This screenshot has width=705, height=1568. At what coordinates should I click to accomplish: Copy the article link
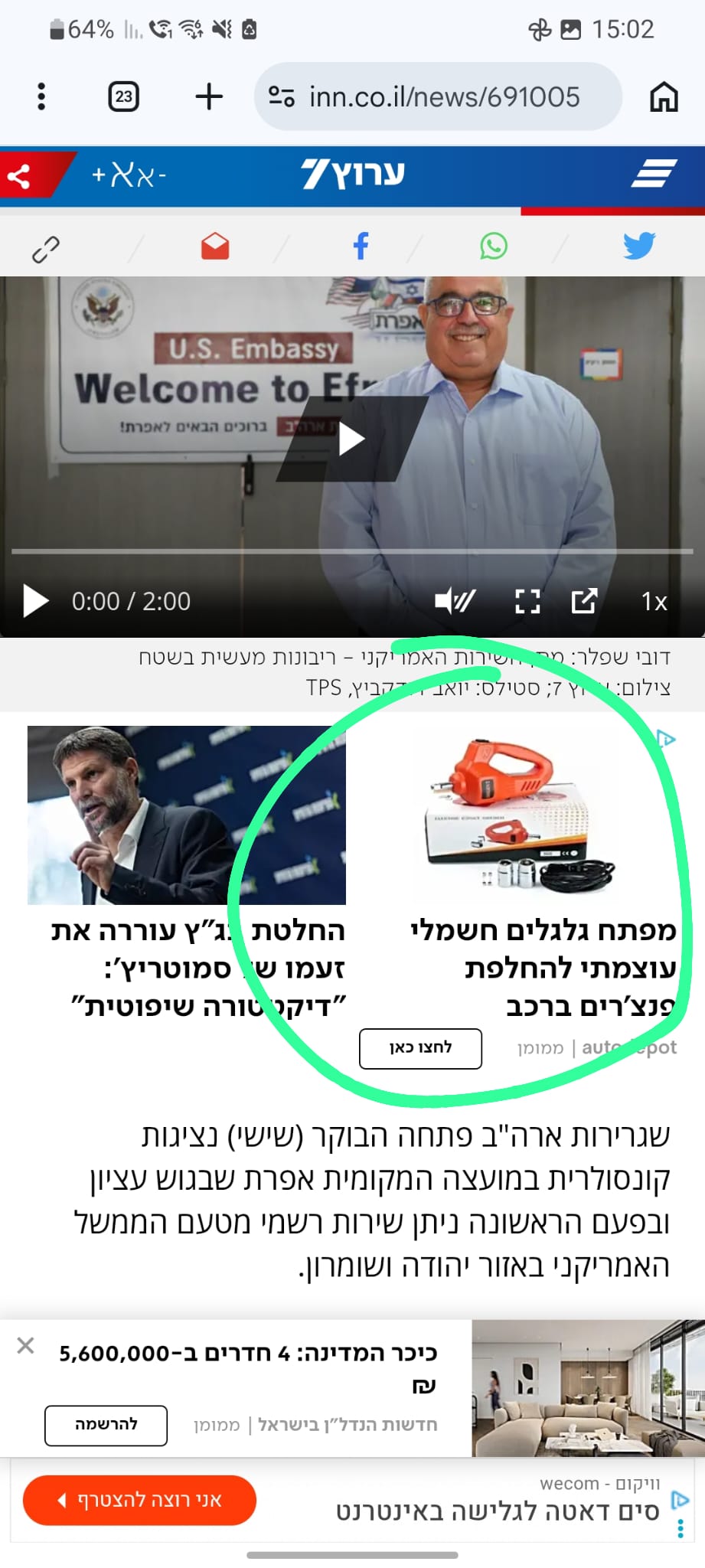tap(46, 249)
